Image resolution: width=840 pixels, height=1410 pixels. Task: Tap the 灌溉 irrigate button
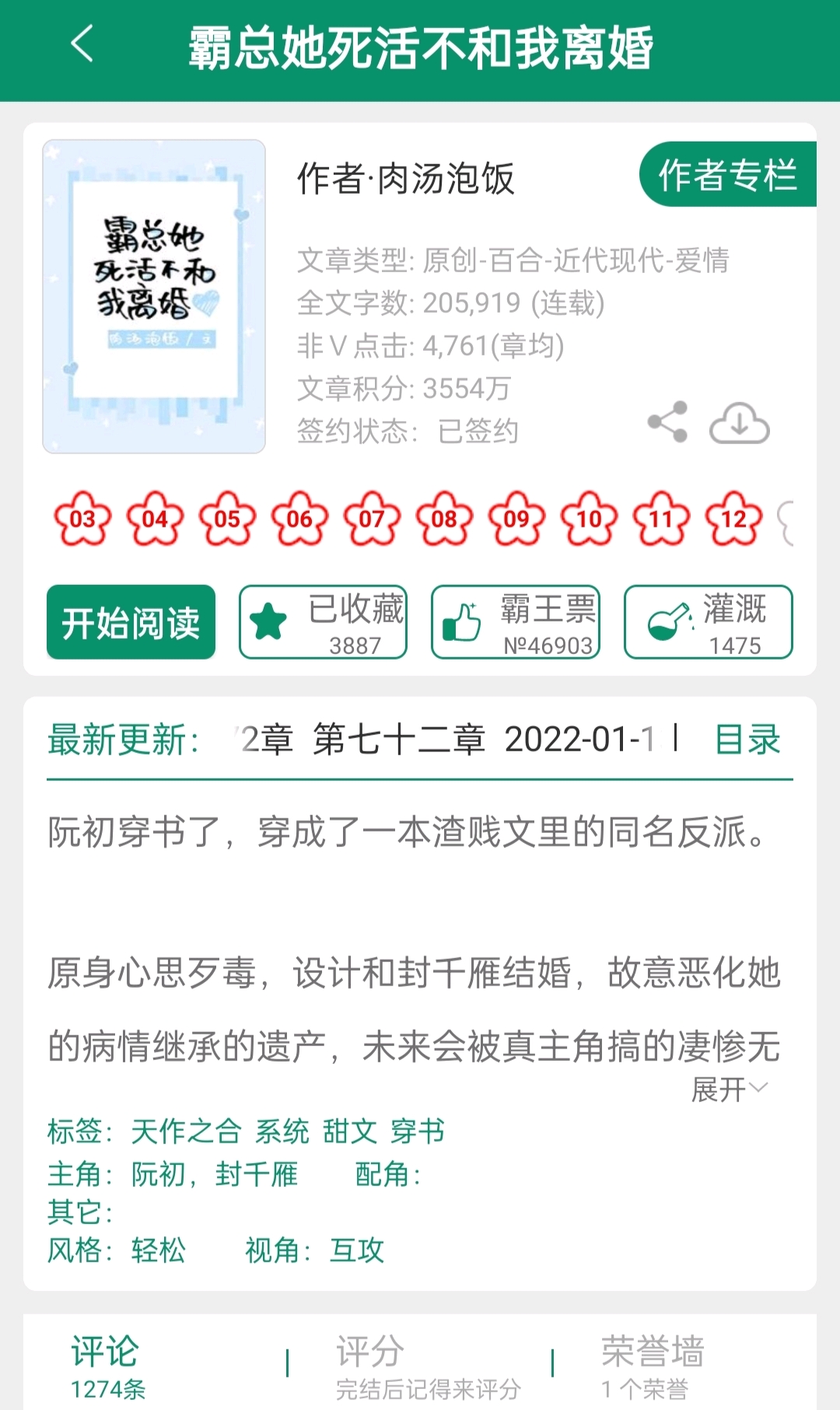[x=708, y=622]
